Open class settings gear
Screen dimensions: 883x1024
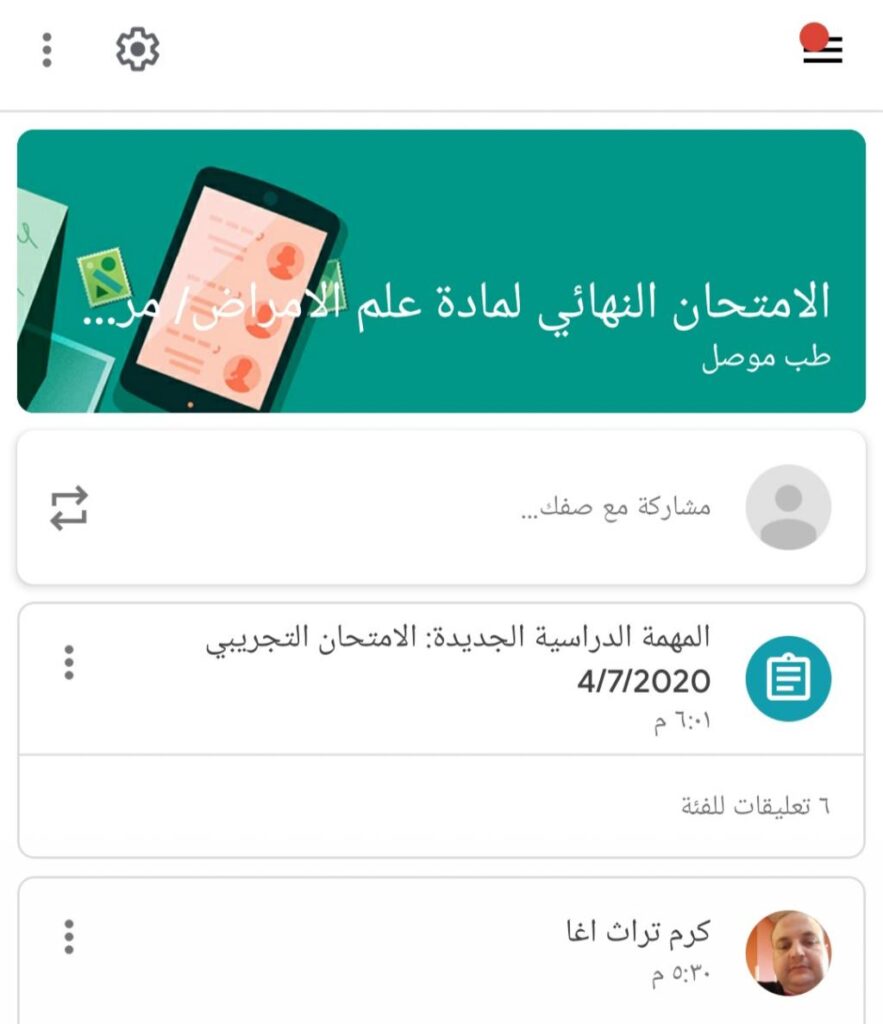point(137,50)
